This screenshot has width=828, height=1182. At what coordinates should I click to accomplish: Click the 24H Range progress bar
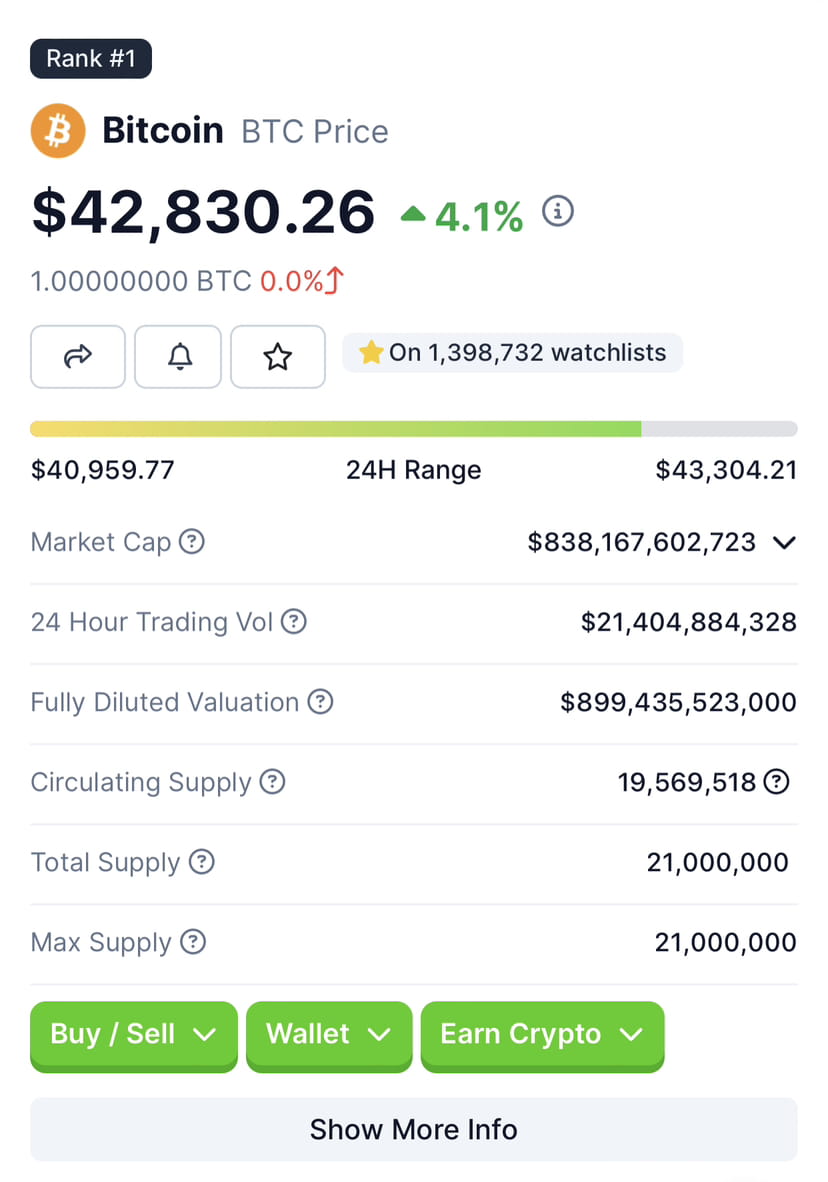[x=414, y=428]
